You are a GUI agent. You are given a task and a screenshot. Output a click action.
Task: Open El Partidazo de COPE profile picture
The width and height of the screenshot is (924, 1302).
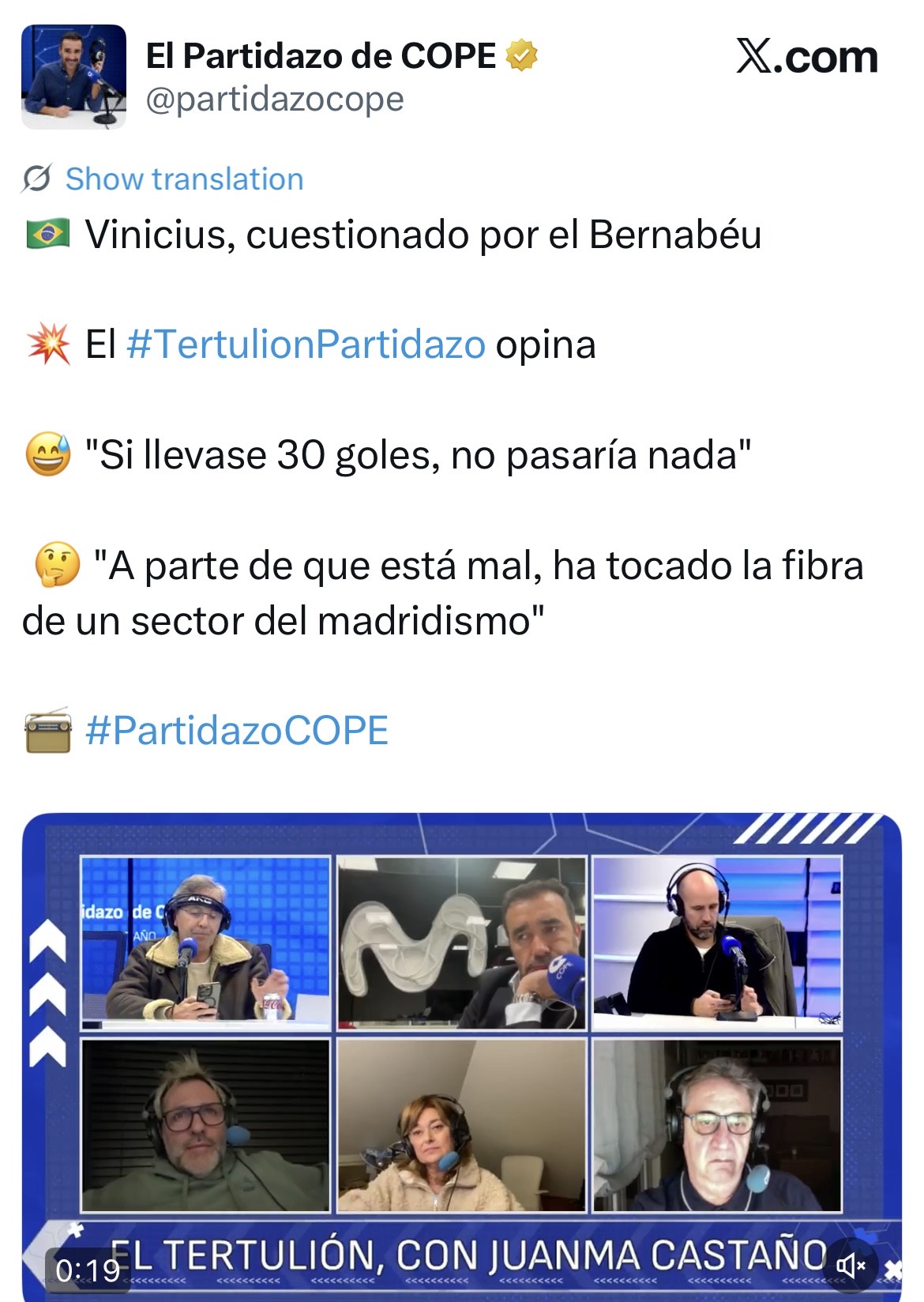pyautogui.click(x=73, y=77)
